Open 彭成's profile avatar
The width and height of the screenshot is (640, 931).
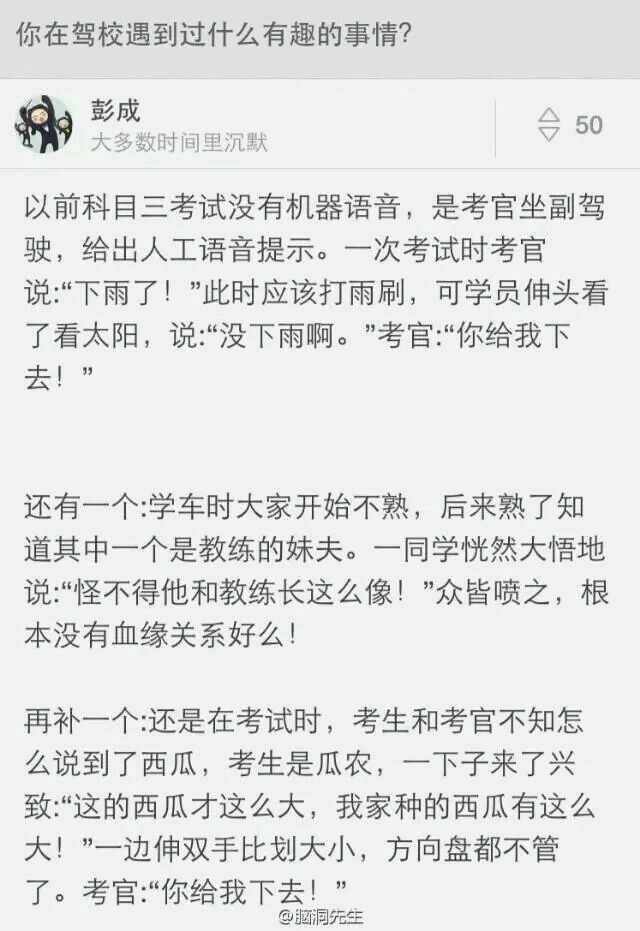coord(43,125)
